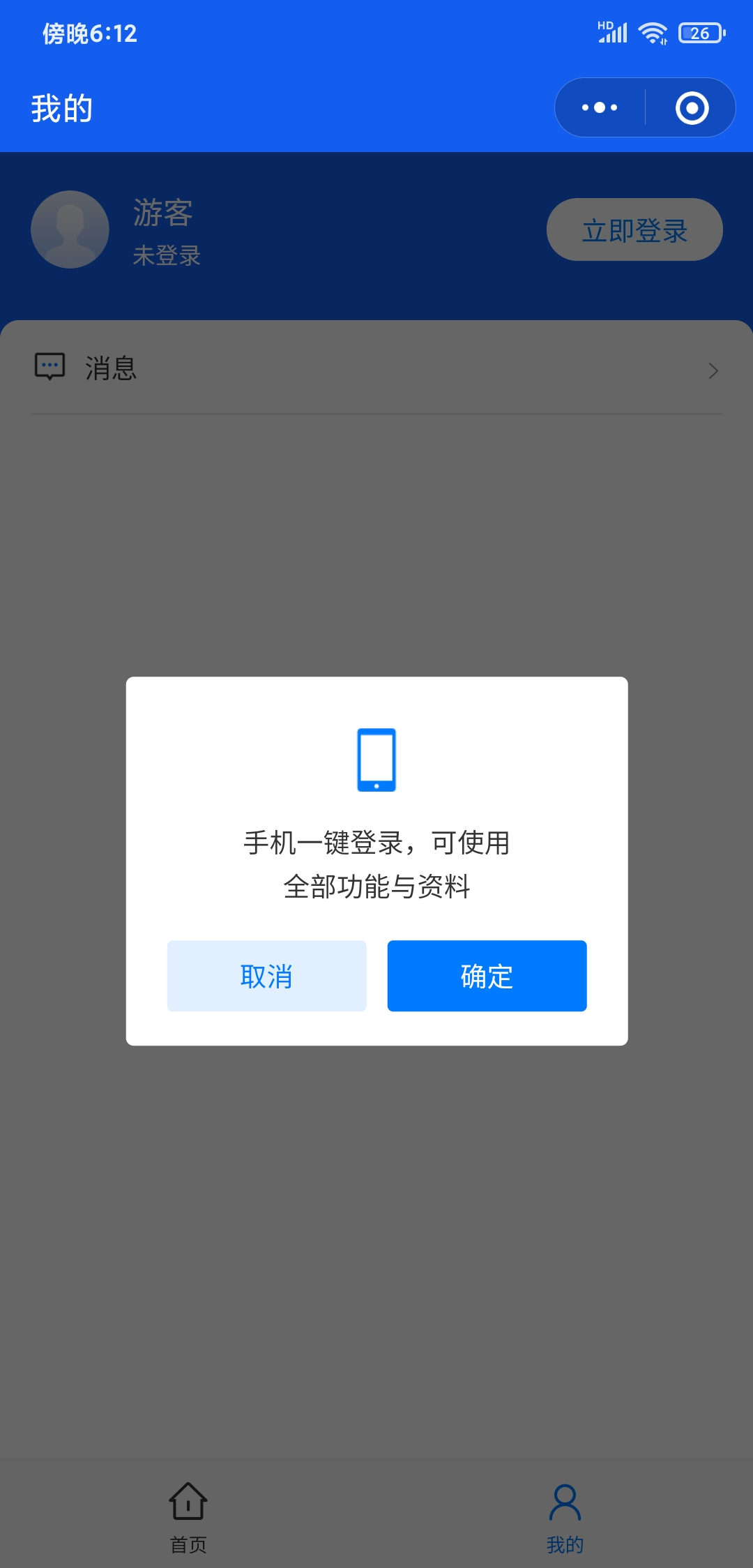Switch to the 首页 tab
The image size is (753, 1568).
point(188,1515)
